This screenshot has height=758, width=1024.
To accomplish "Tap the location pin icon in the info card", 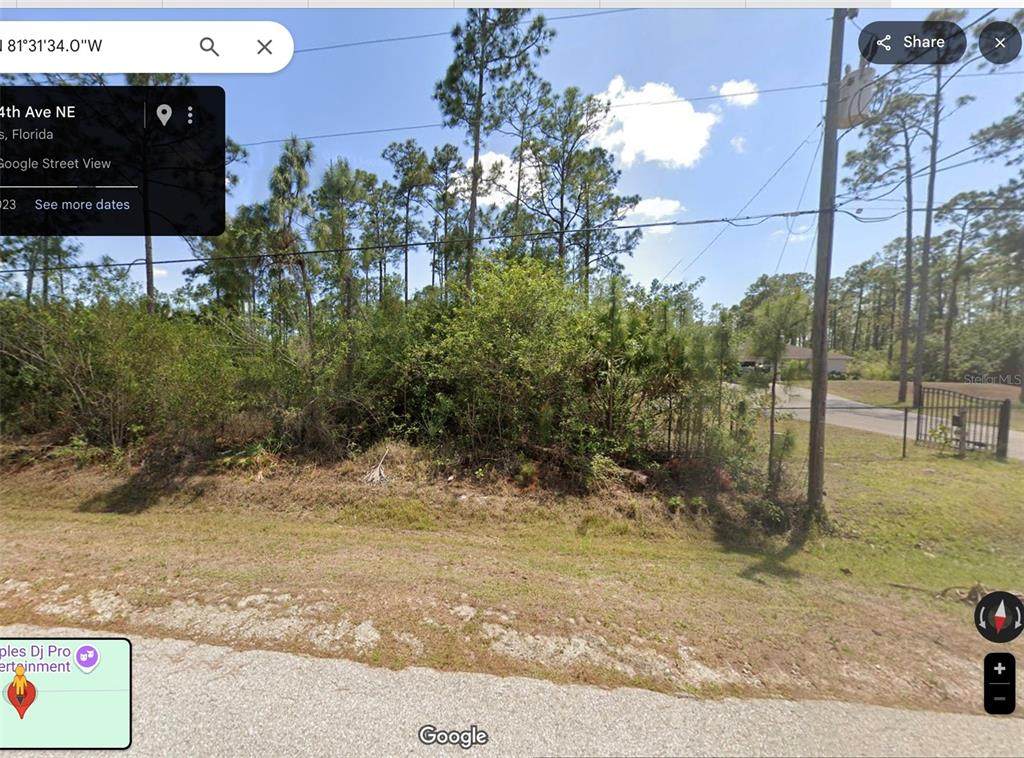I will coord(164,115).
